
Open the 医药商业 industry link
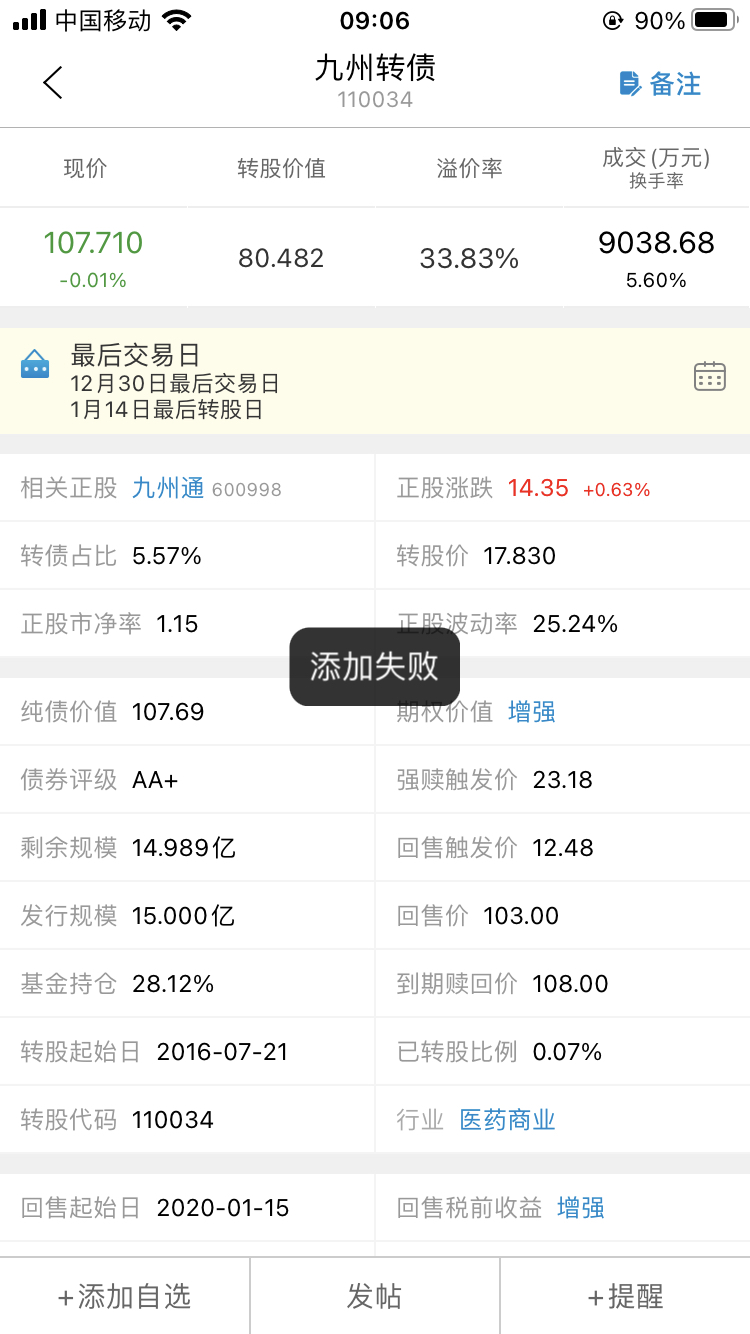click(507, 1120)
